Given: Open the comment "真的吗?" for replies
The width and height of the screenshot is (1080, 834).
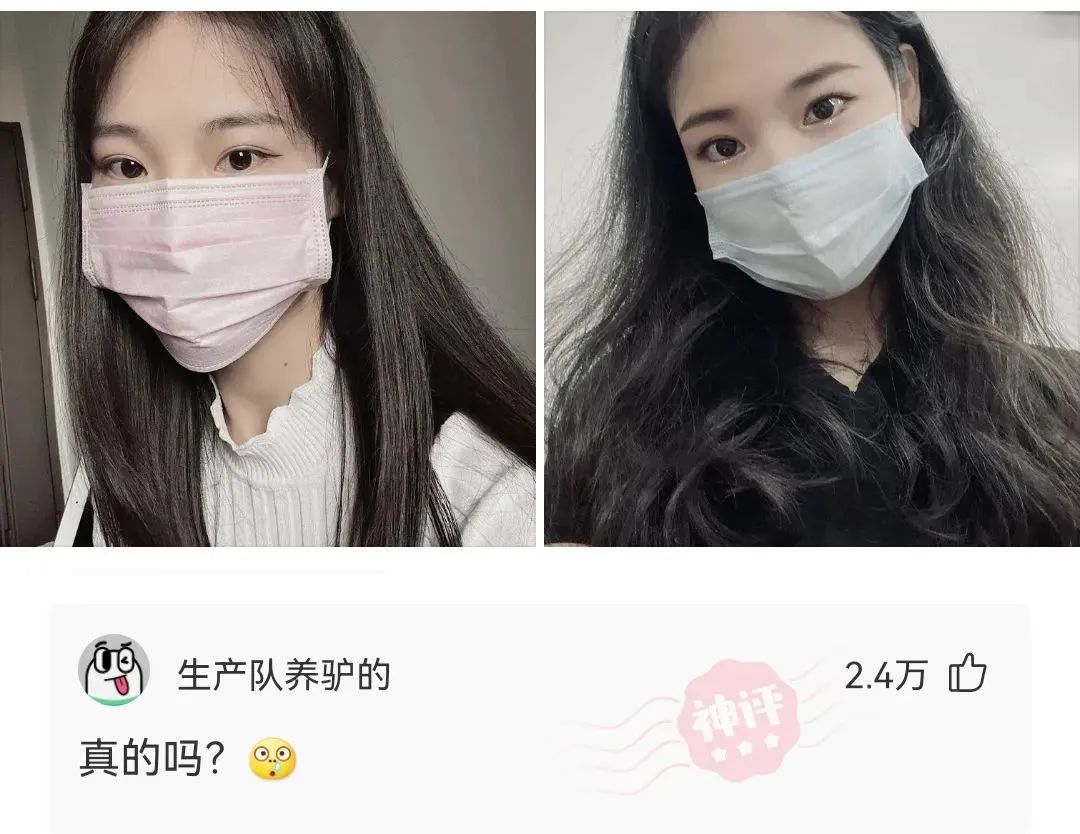Looking at the screenshot, I should [160, 761].
